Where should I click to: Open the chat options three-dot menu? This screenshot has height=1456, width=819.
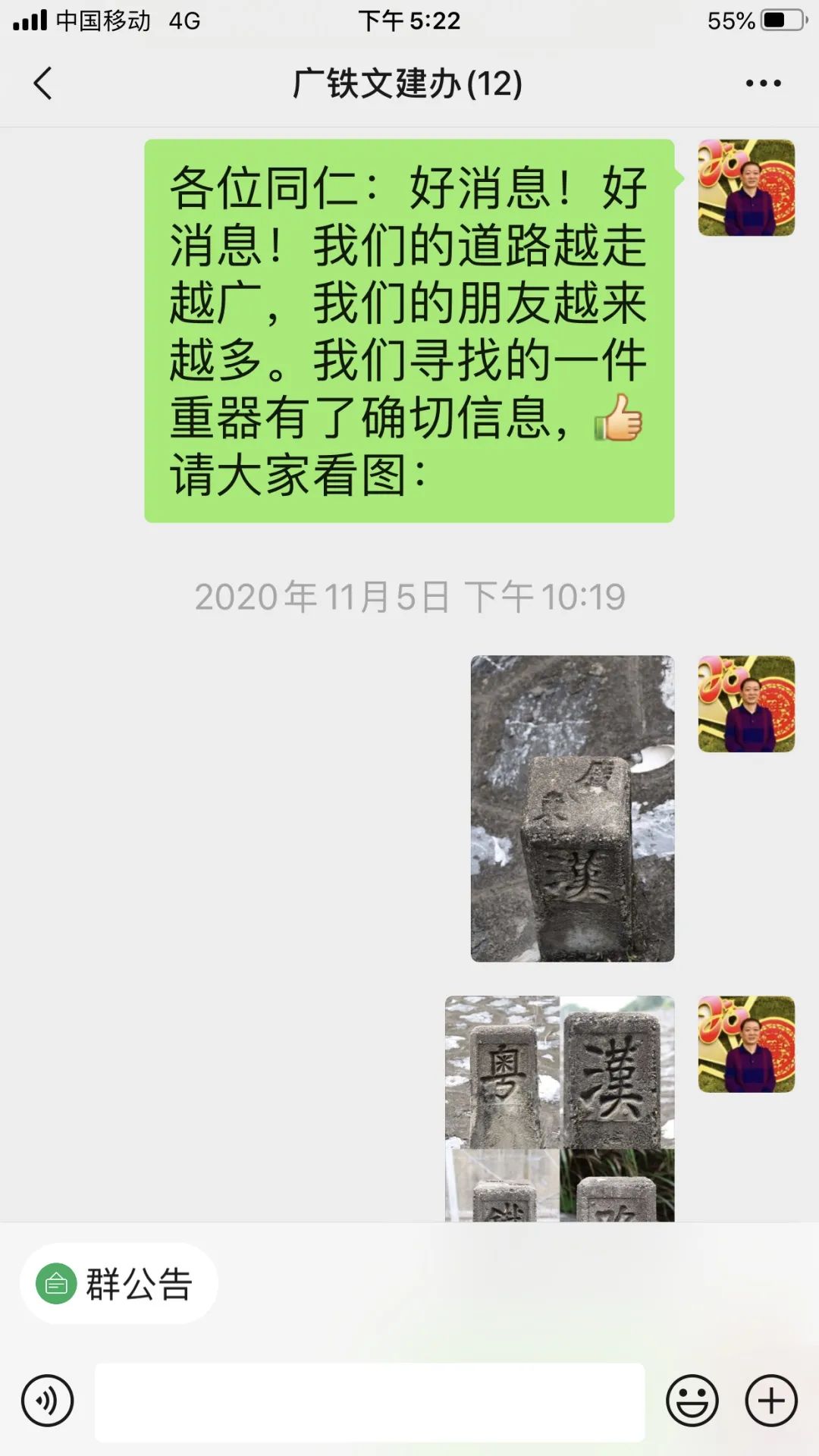coord(763,83)
